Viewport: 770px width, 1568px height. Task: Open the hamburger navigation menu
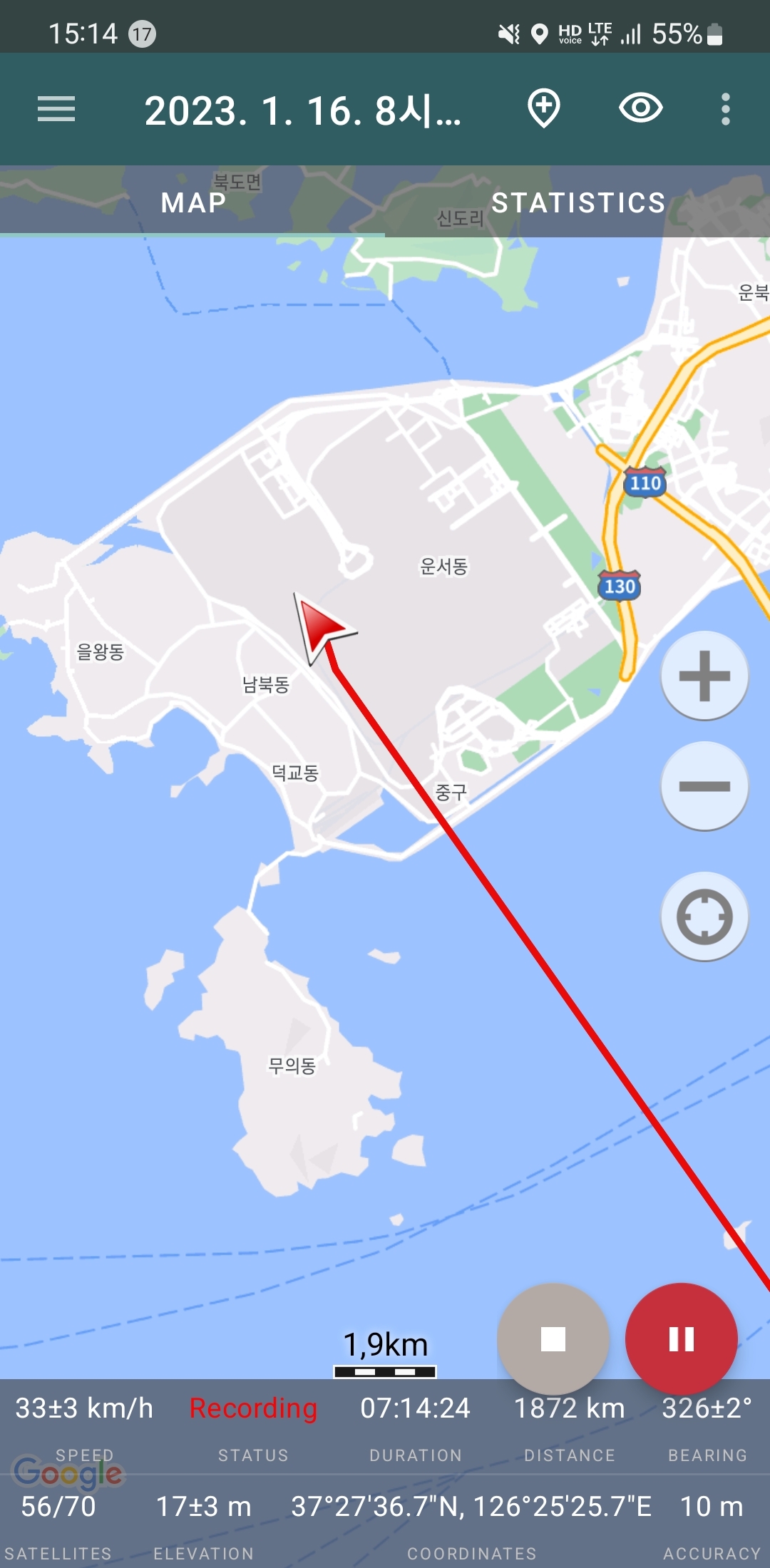56,109
